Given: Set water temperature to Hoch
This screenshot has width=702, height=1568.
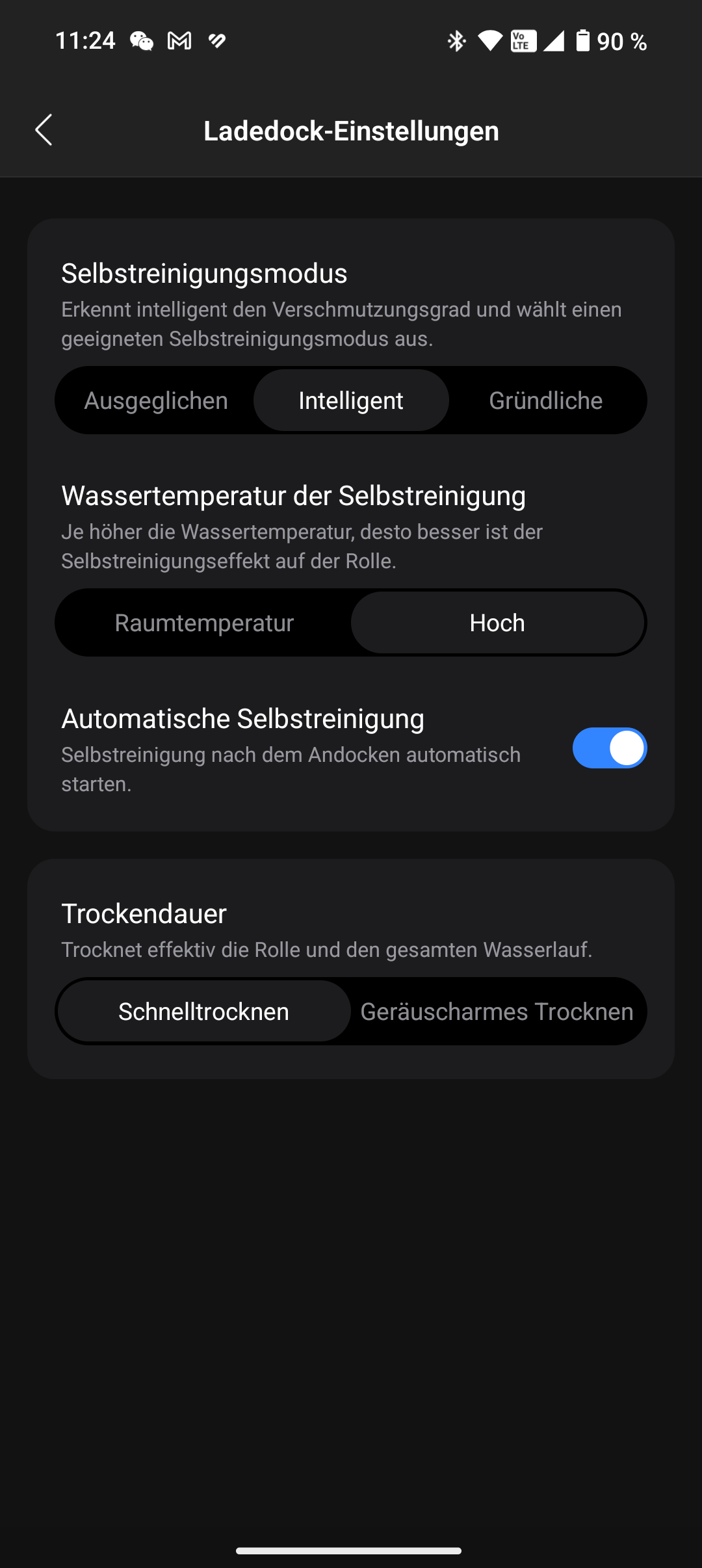Looking at the screenshot, I should coord(497,623).
